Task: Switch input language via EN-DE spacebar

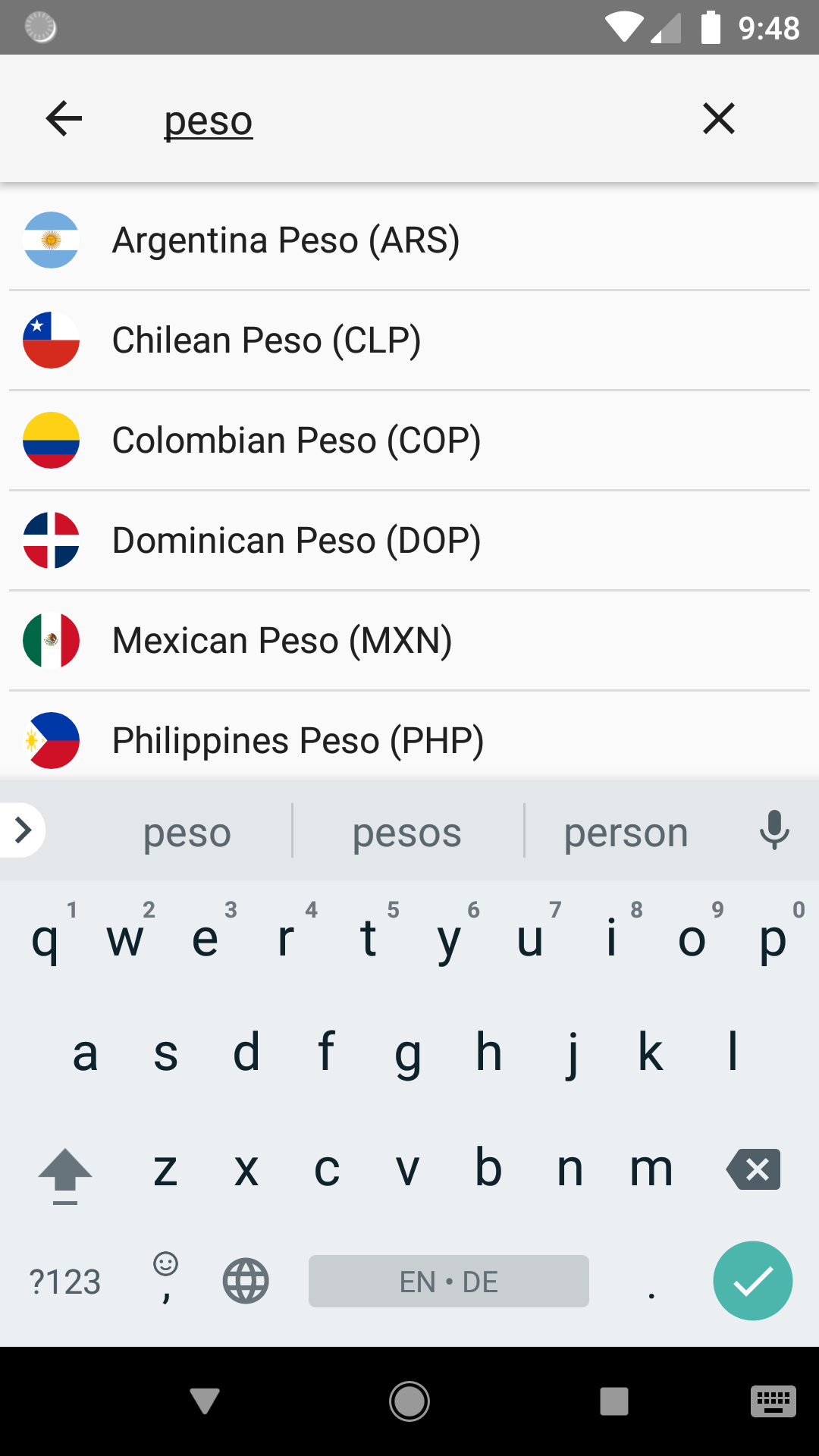Action: (448, 1281)
